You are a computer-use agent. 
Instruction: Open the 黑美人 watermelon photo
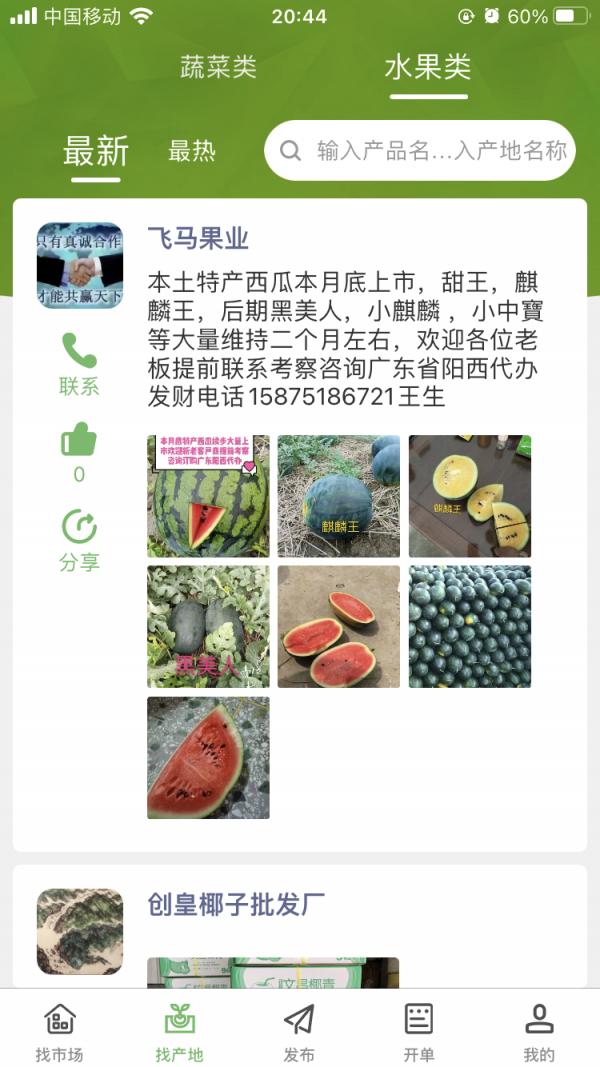tap(208, 627)
